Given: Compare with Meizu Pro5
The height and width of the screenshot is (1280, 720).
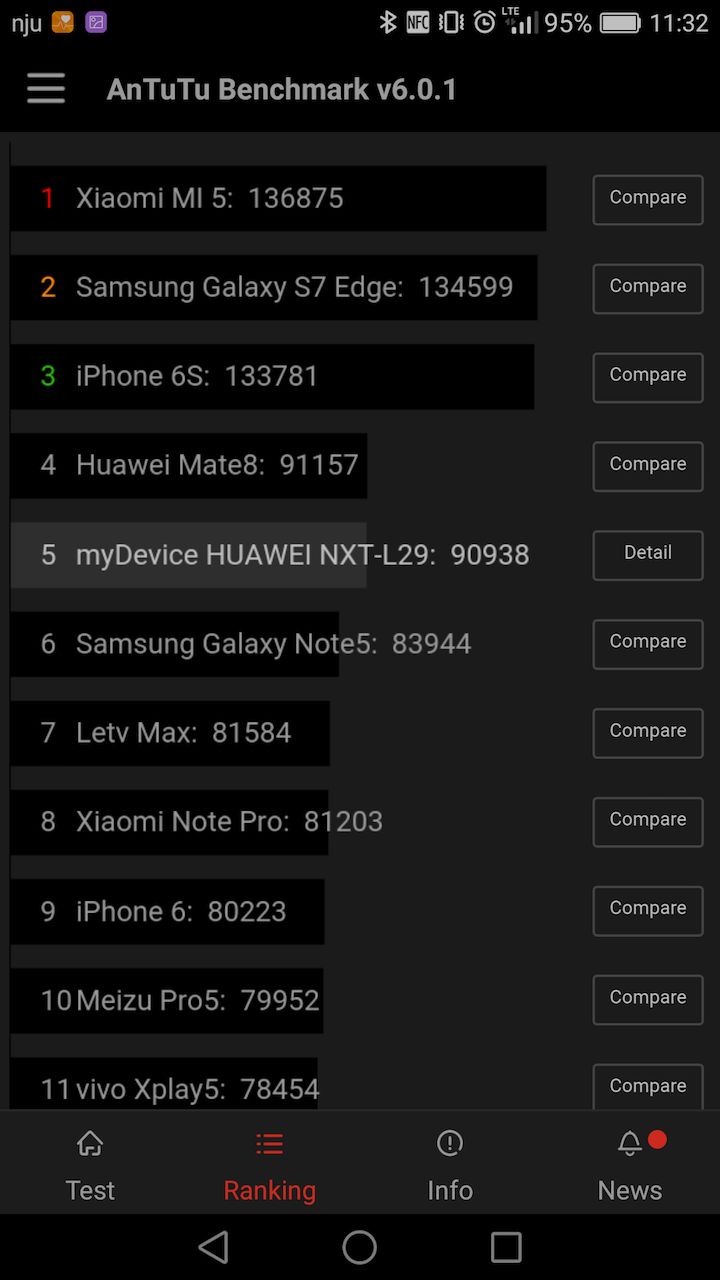Looking at the screenshot, I should click(648, 1000).
